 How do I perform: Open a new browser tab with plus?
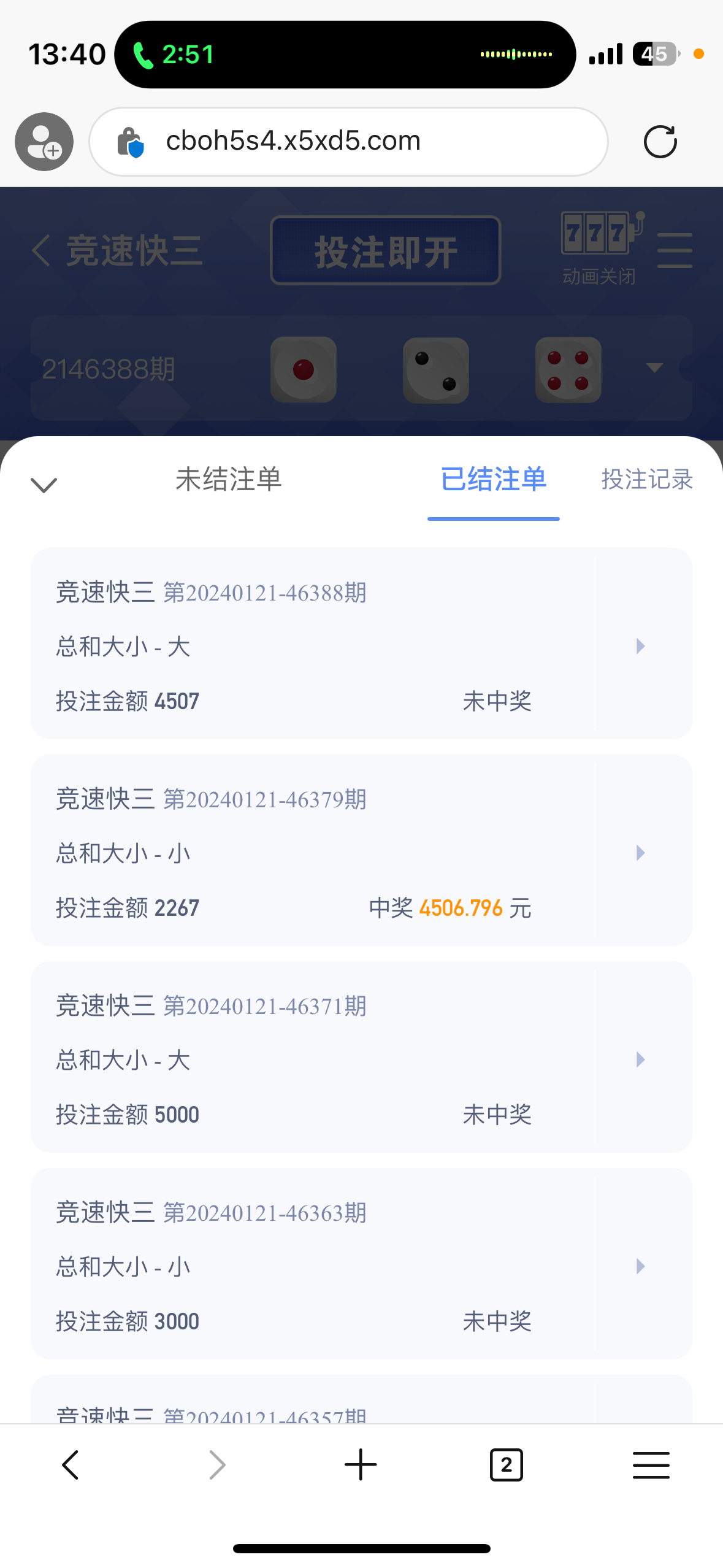point(361,1465)
